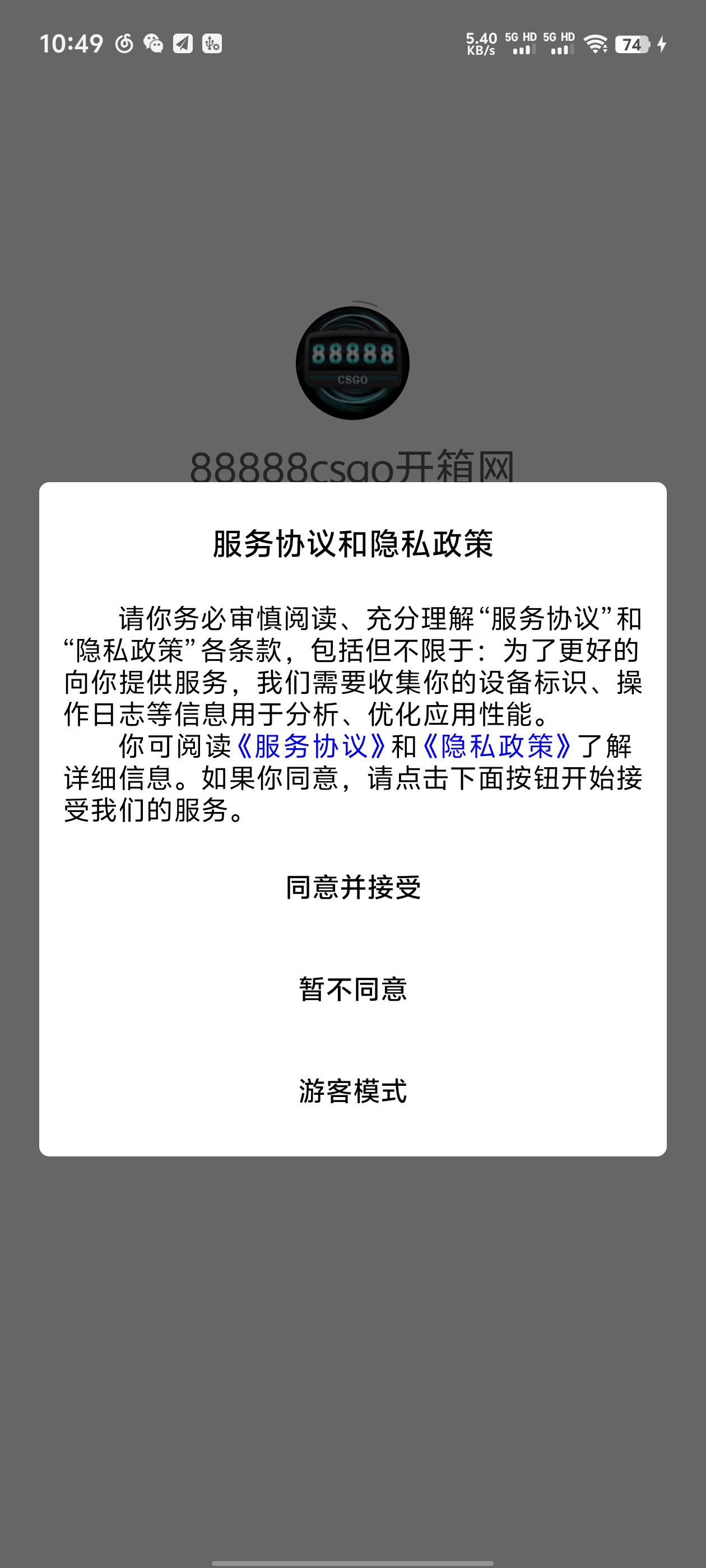The width and height of the screenshot is (706, 1568).
Task: Open the 《隐私政策》 link
Action: point(498,746)
